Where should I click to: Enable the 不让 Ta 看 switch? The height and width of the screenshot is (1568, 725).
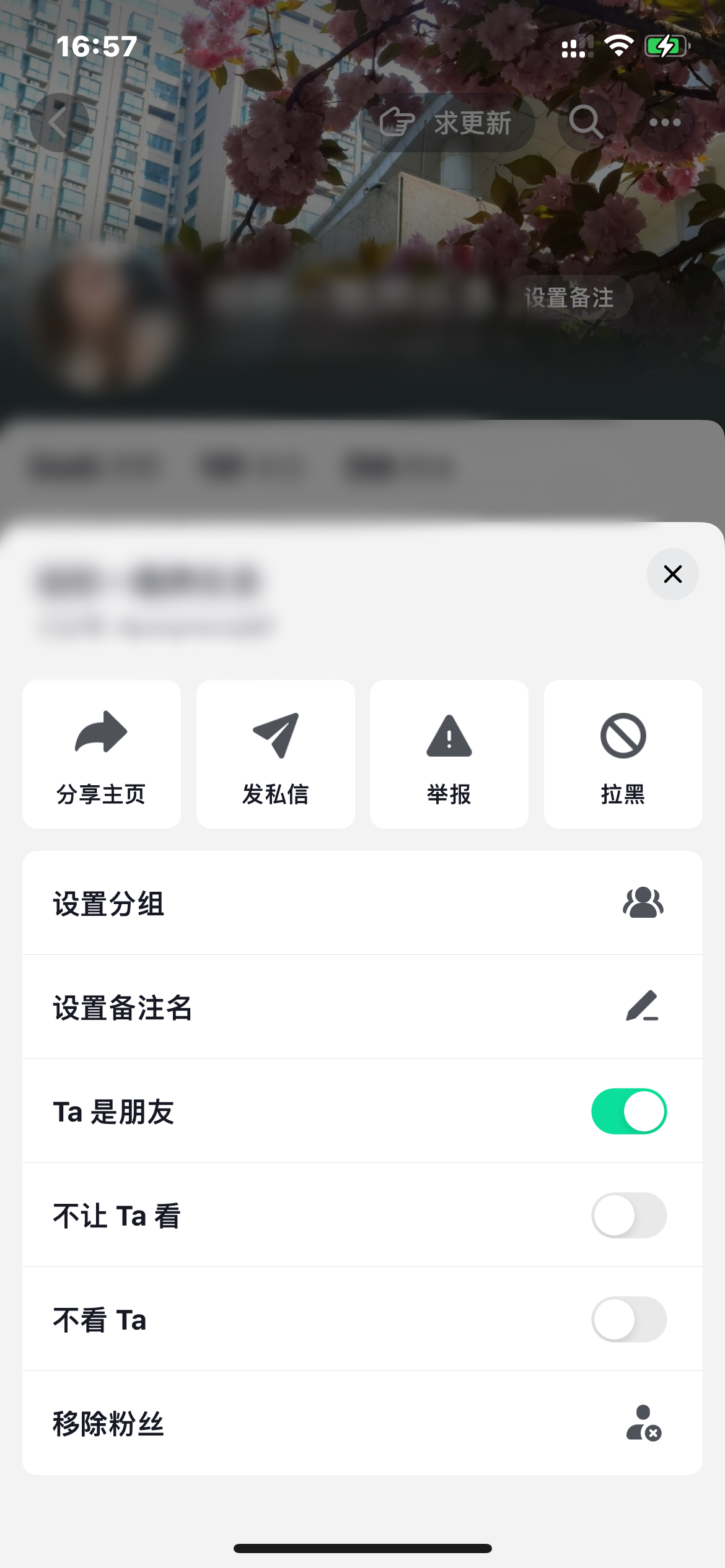(x=628, y=1215)
